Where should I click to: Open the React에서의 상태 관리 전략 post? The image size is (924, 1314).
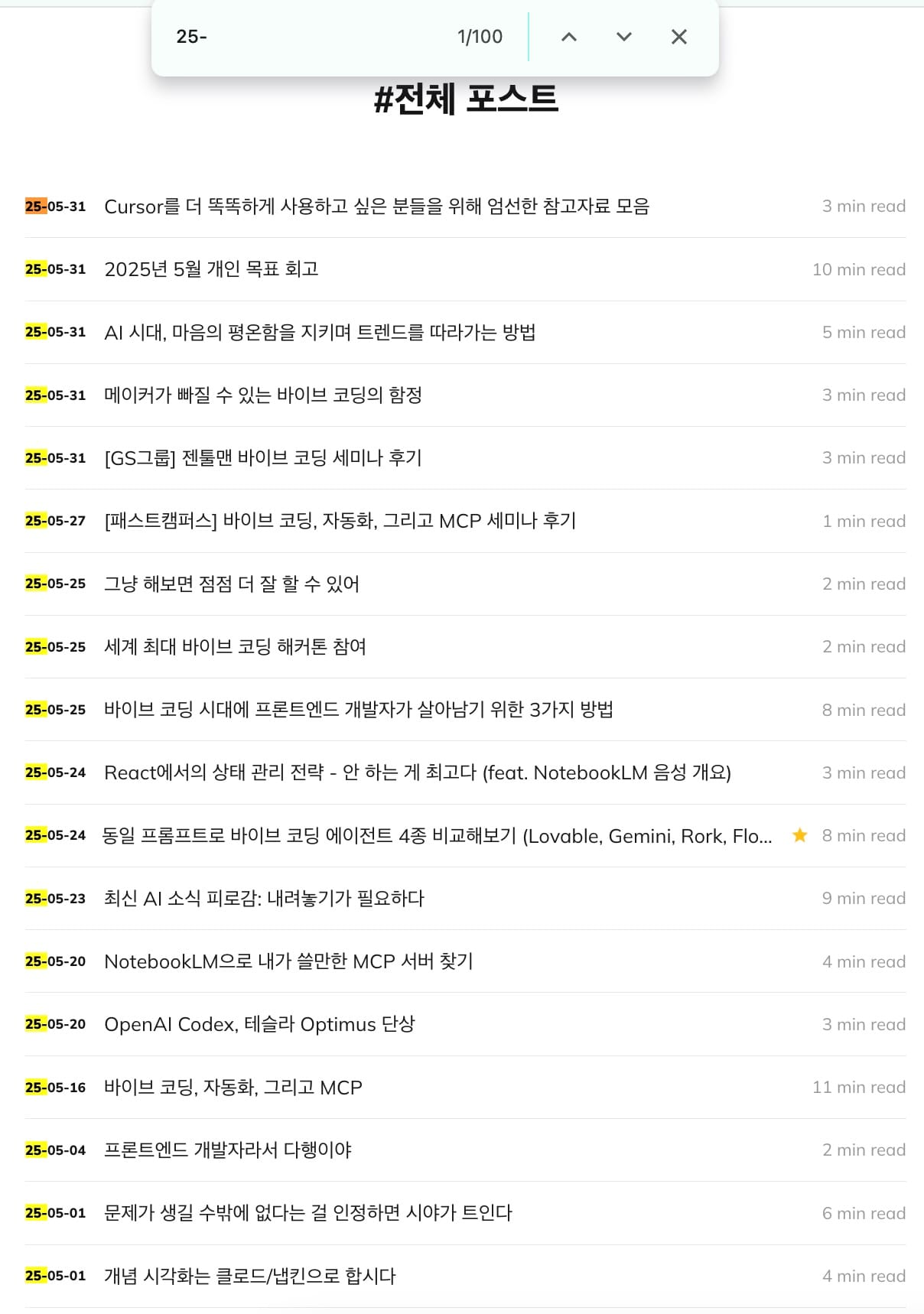tap(418, 772)
